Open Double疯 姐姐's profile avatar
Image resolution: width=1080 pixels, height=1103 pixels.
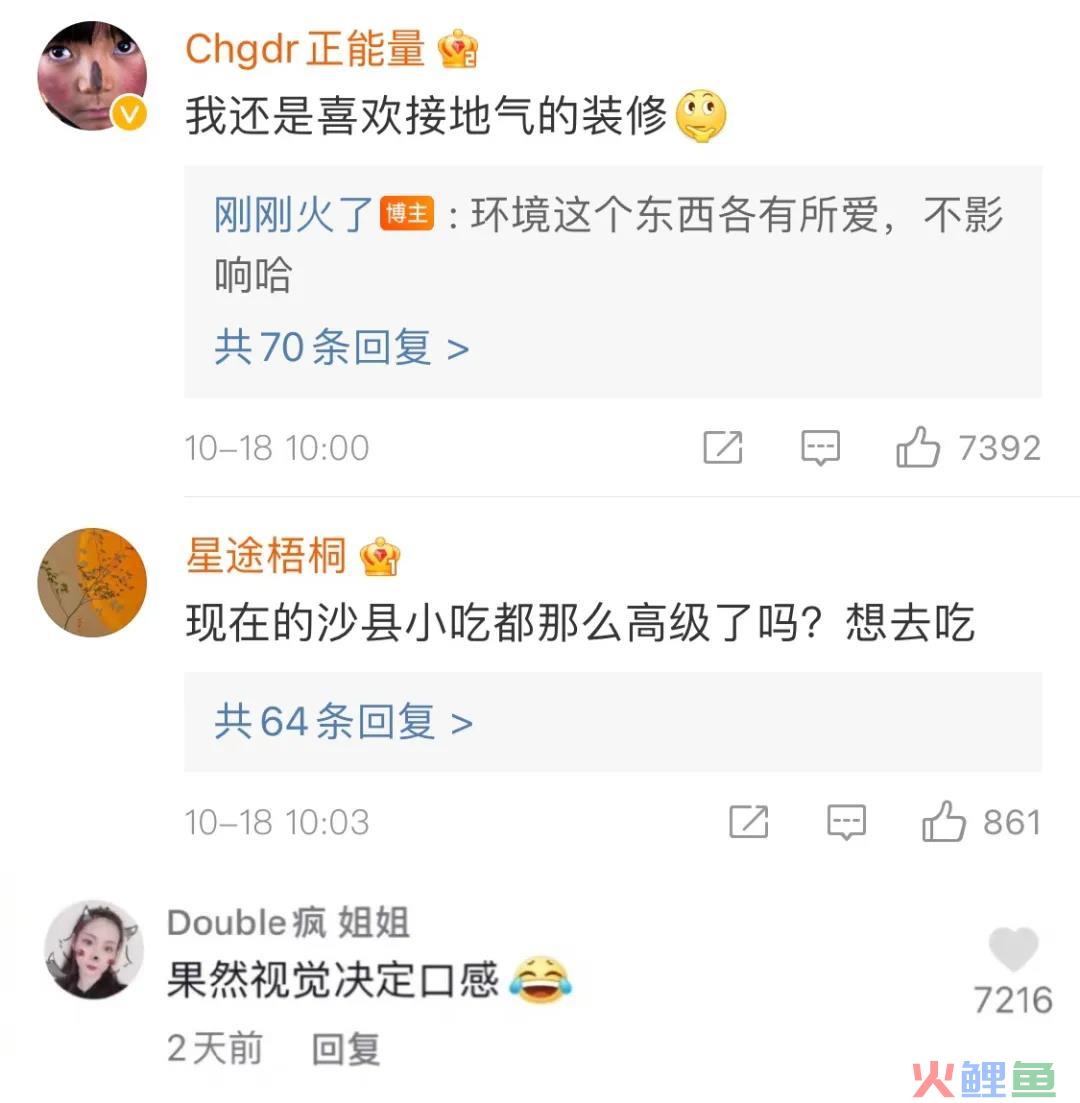[94, 949]
